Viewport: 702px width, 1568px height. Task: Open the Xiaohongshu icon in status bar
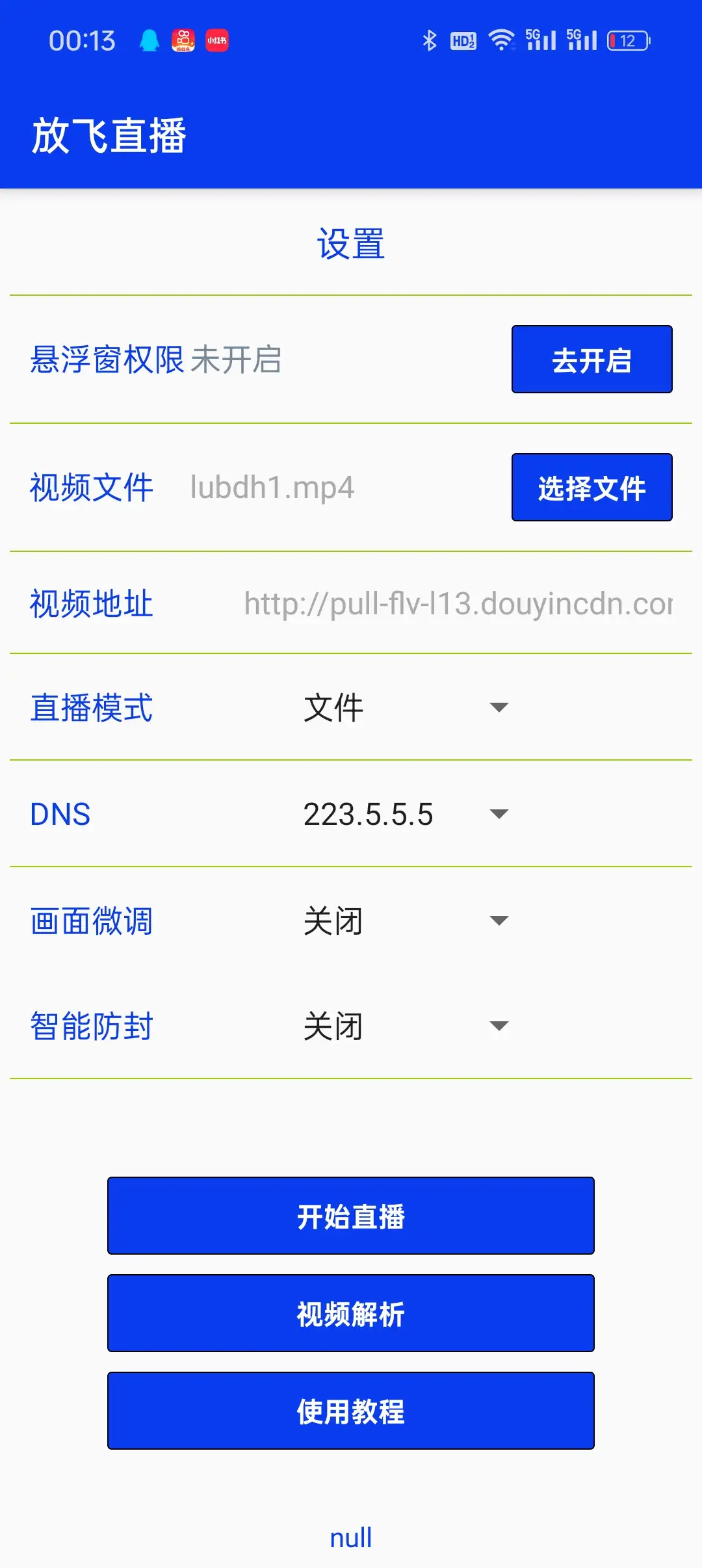click(x=216, y=40)
